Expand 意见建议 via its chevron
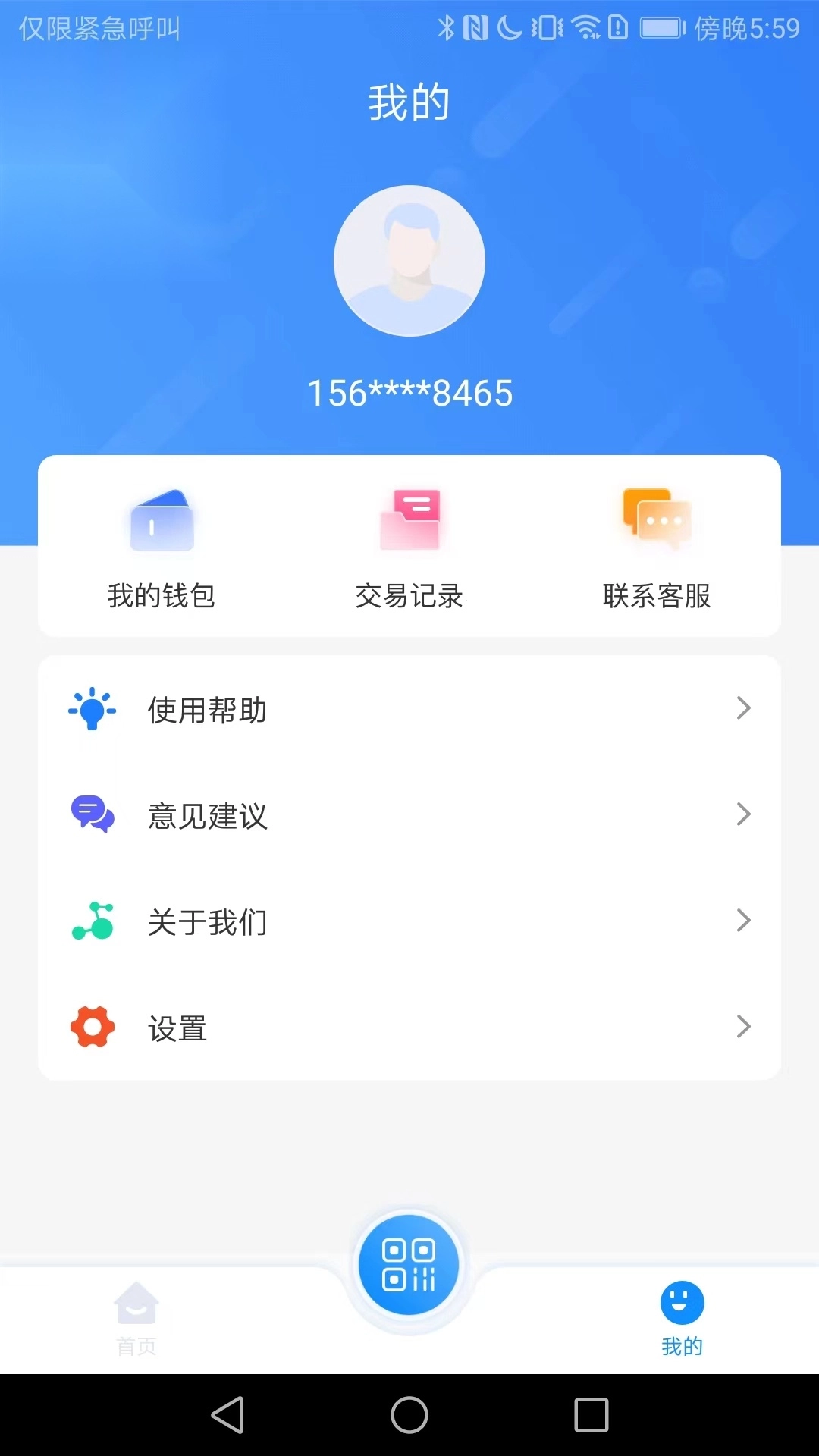This screenshot has height=1456, width=819. click(742, 815)
